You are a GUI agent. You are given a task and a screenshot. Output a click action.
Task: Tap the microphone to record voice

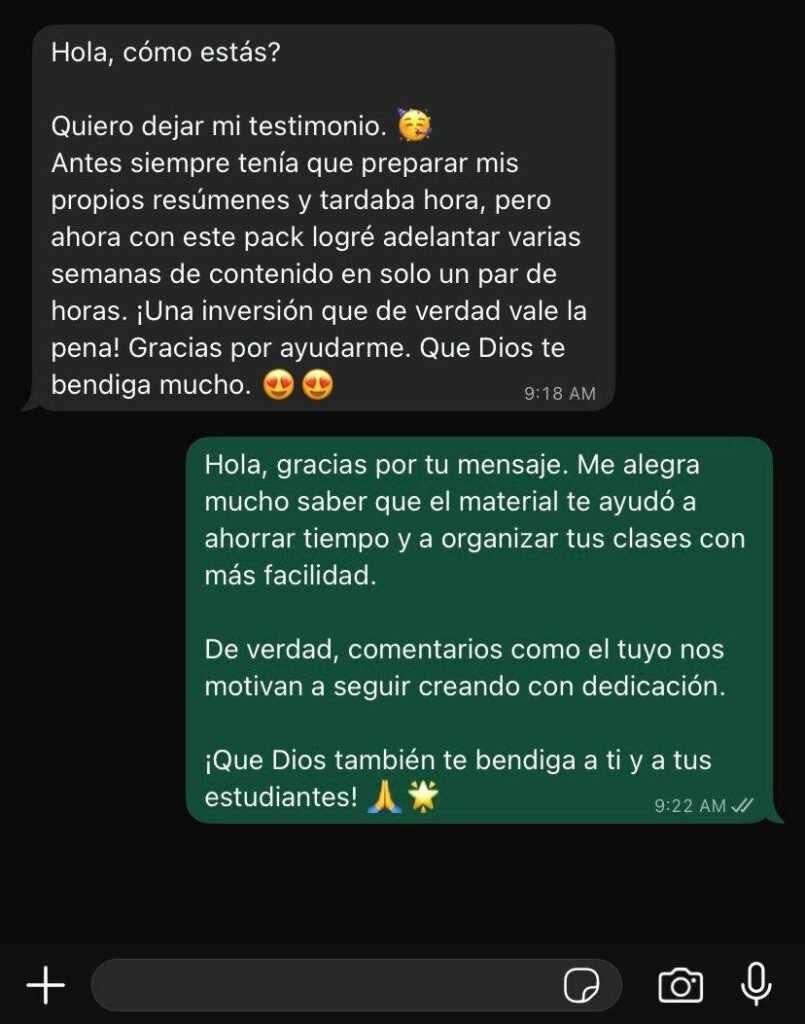pyautogui.click(x=755, y=985)
